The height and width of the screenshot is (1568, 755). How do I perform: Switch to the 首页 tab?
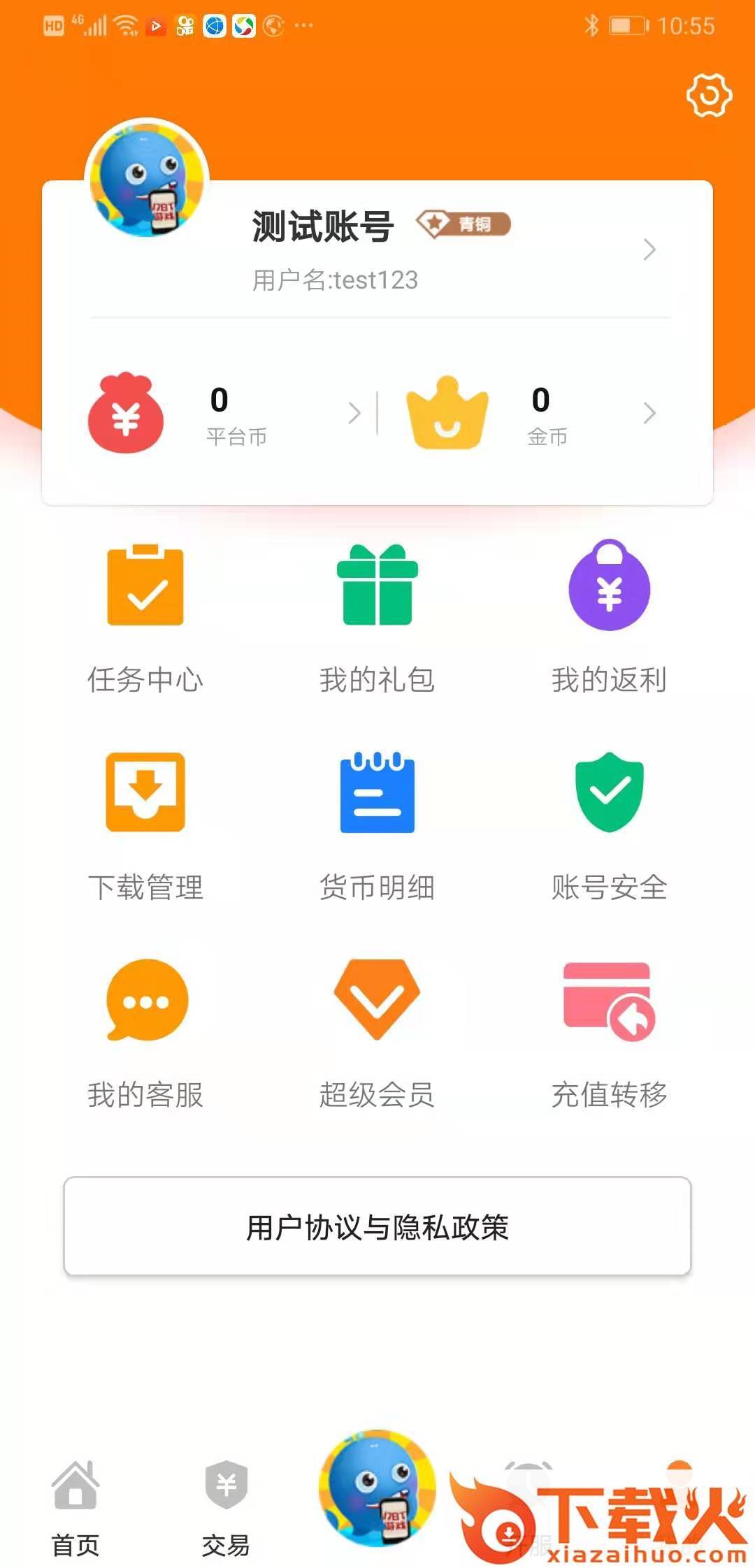tap(75, 1507)
